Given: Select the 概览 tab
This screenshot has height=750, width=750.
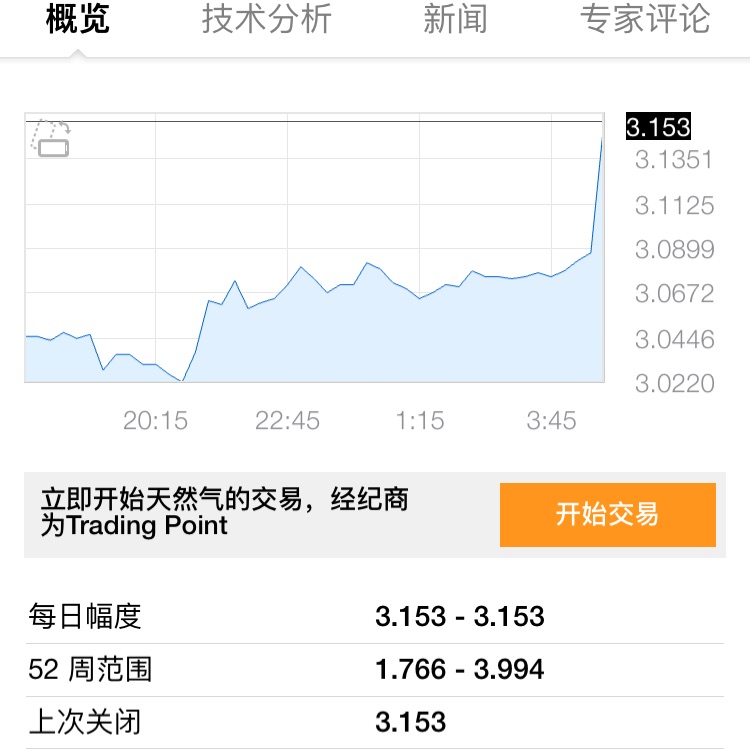Looking at the screenshot, I should pos(78,20).
